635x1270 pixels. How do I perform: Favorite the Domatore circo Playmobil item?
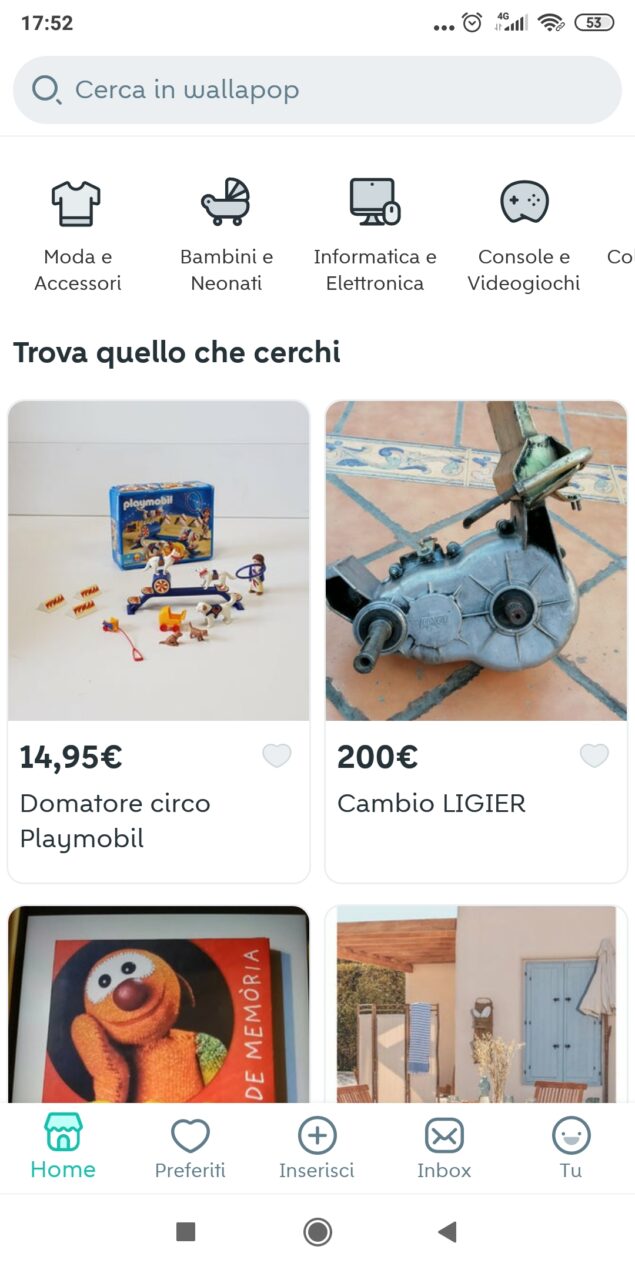(x=277, y=756)
